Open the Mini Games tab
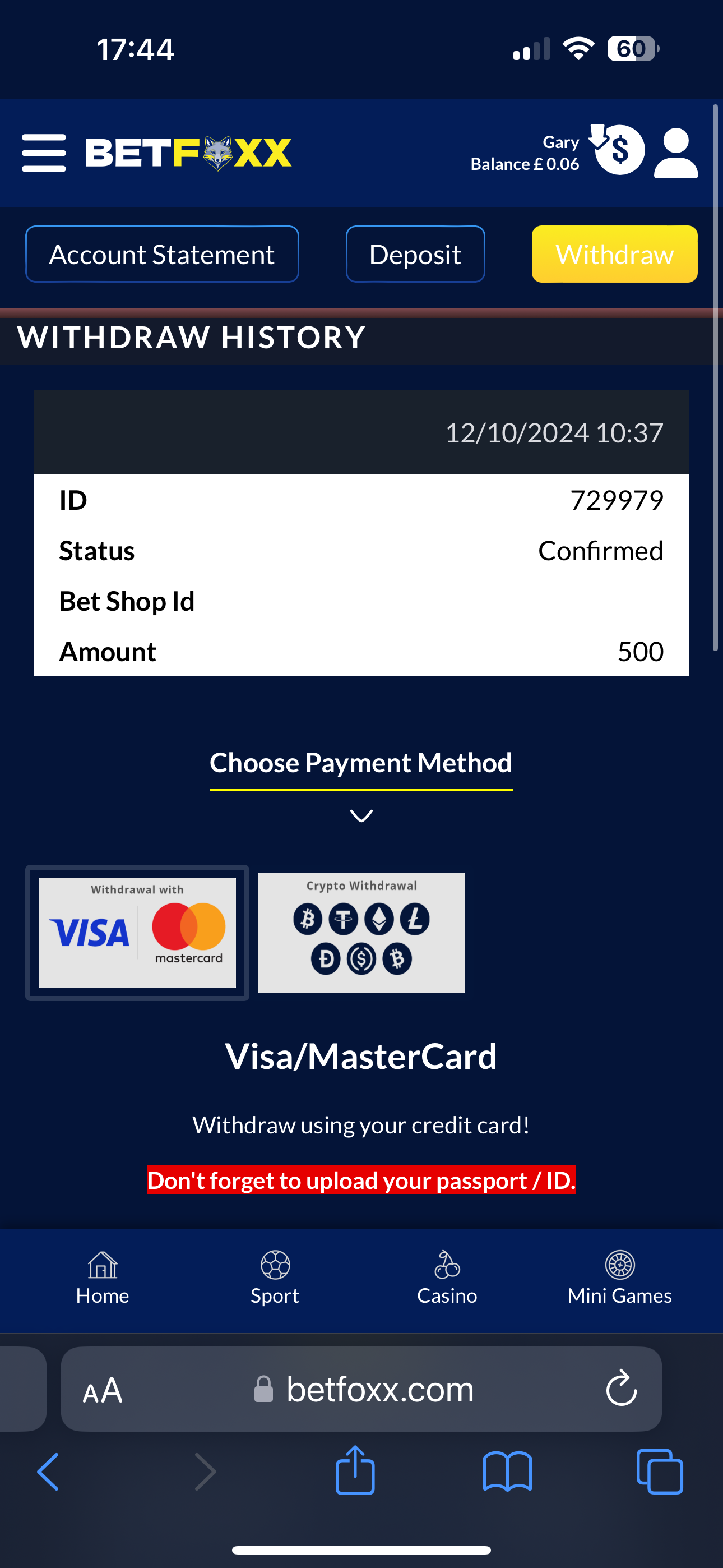Screen dimensions: 723x1568 point(619,1278)
